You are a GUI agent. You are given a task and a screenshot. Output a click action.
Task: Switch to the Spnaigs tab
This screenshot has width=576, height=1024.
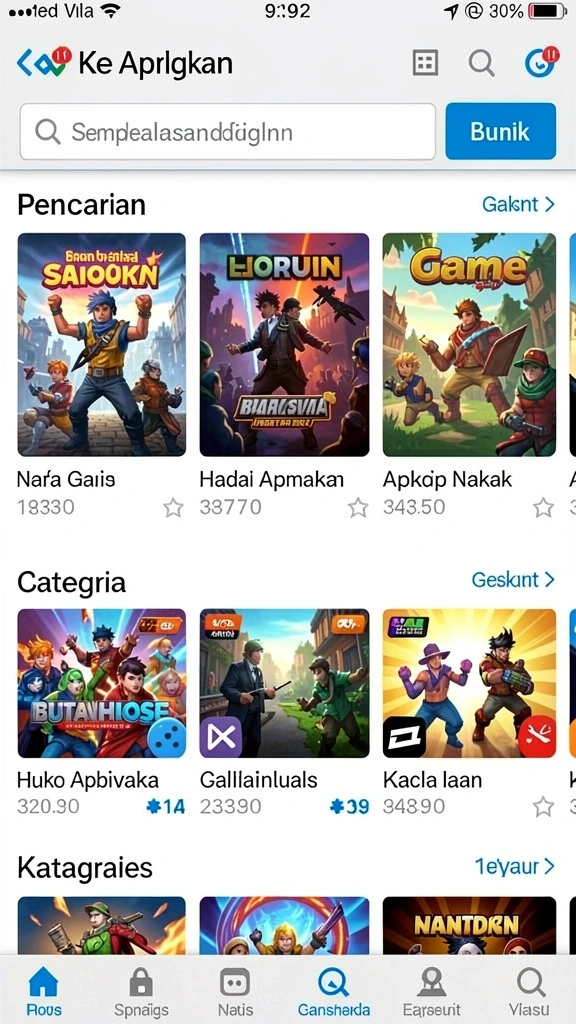pyautogui.click(x=141, y=991)
